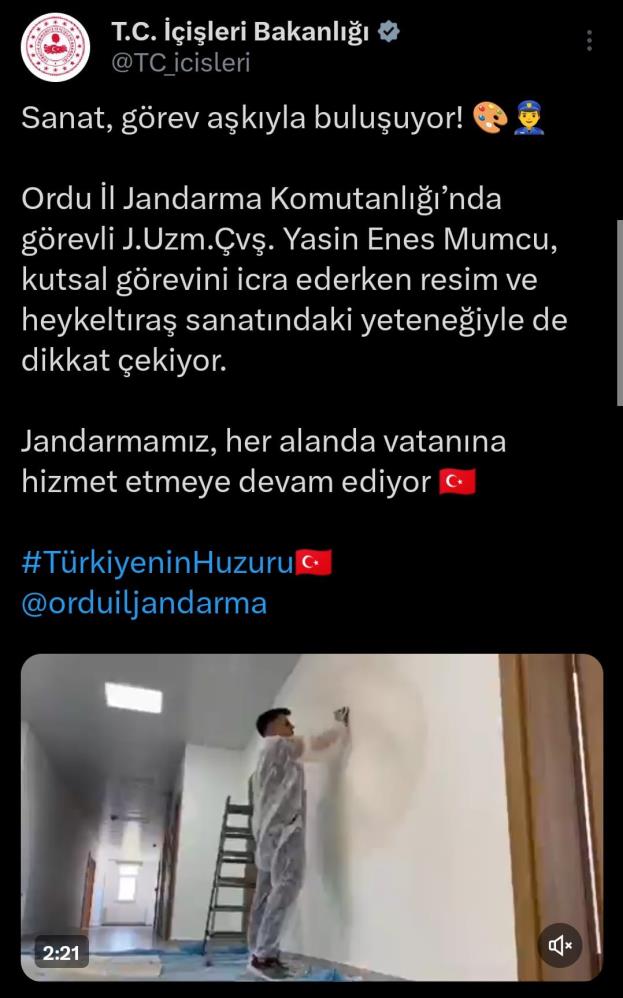Unmute the video sound
This screenshot has height=998, width=623.
pyautogui.click(x=561, y=944)
